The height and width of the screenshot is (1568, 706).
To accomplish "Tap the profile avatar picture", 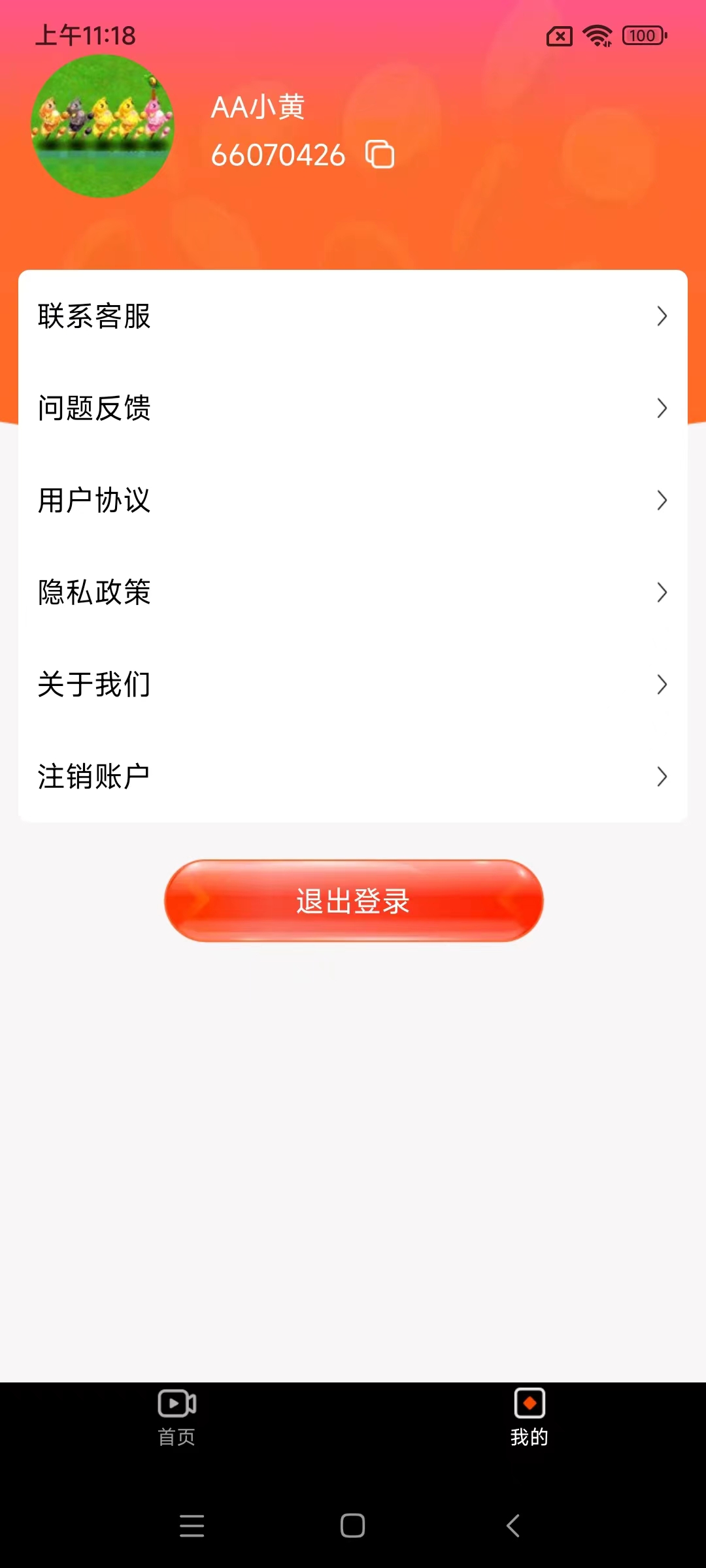I will click(103, 126).
